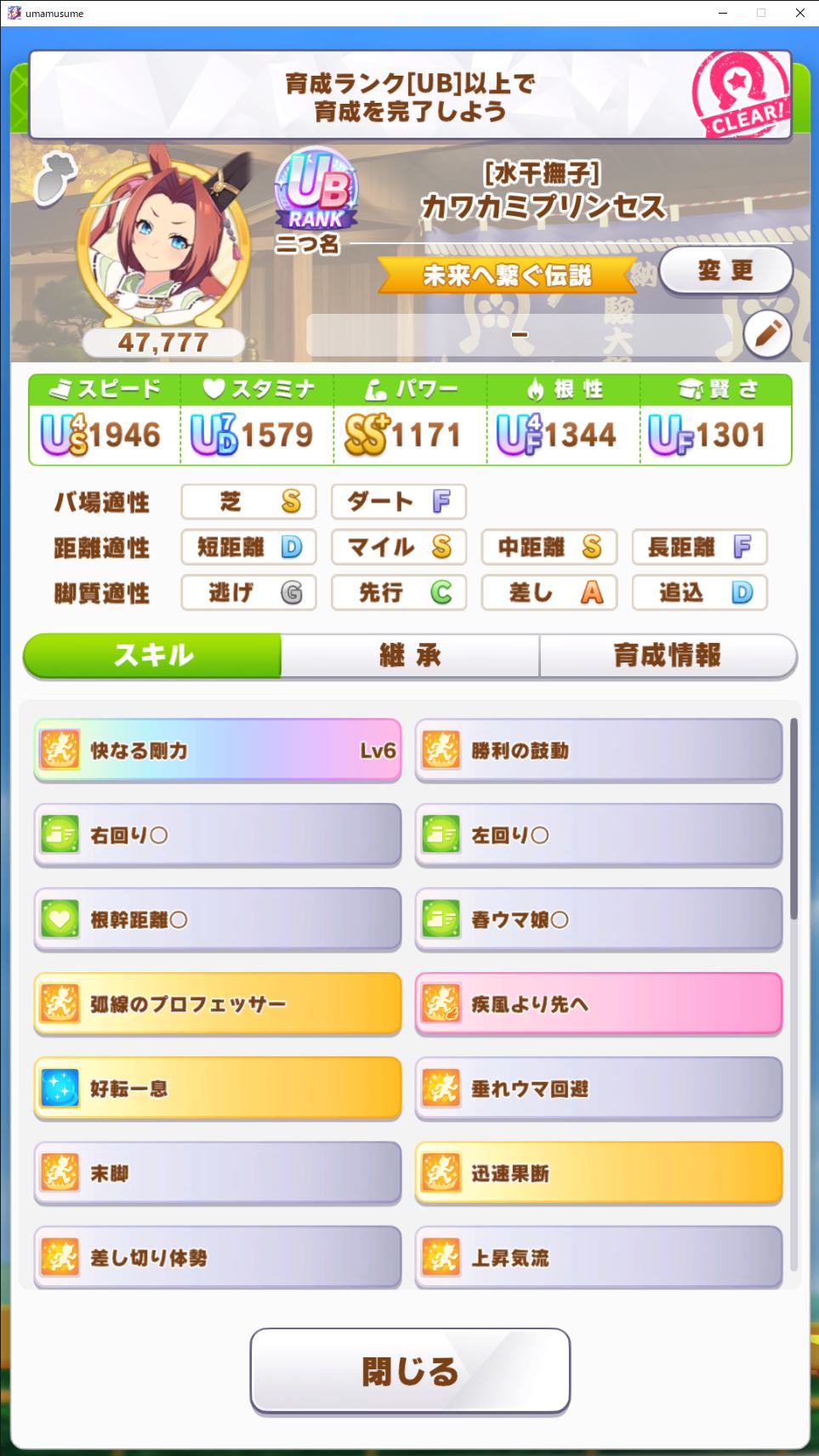Open the 右回り○ skill

click(218, 835)
